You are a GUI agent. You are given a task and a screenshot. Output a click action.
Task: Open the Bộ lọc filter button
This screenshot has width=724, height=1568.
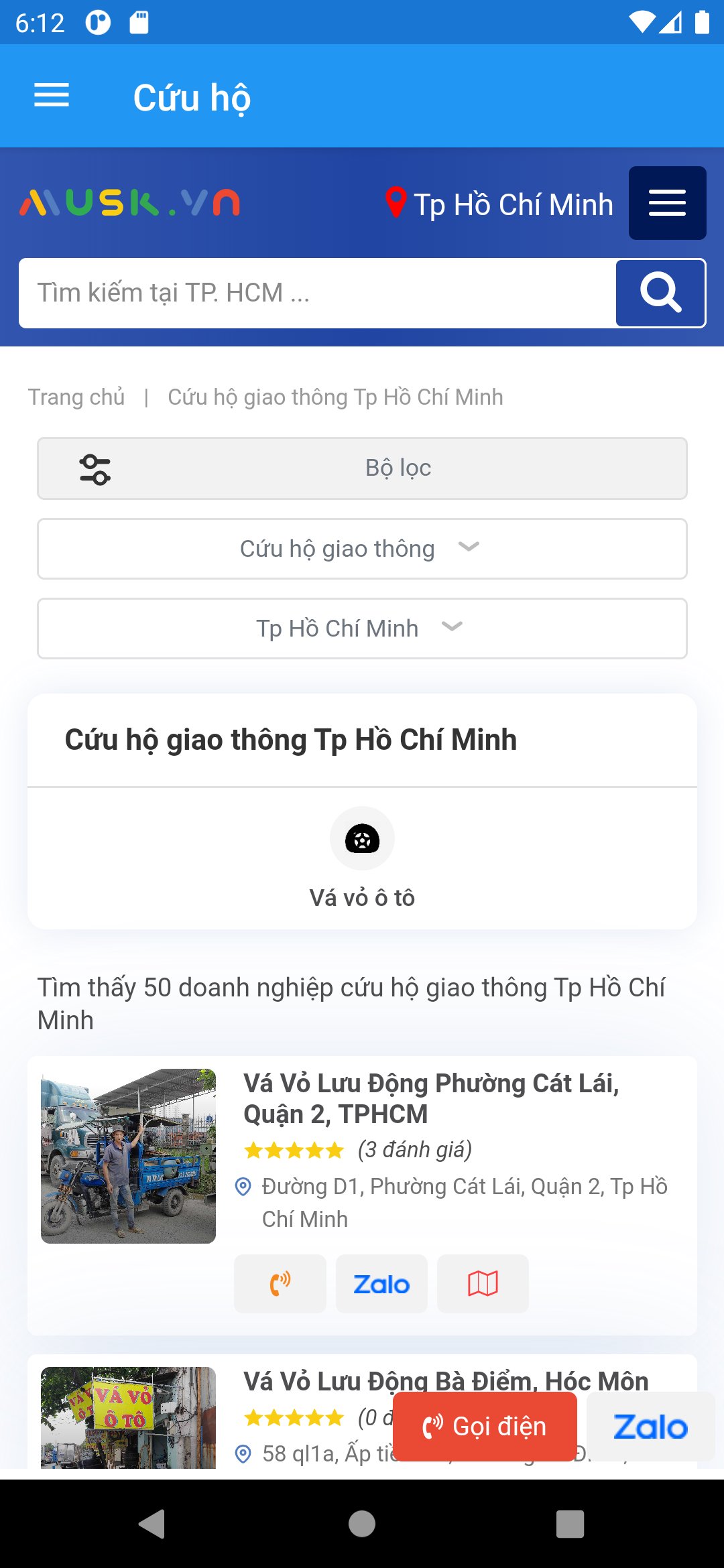[x=362, y=468]
